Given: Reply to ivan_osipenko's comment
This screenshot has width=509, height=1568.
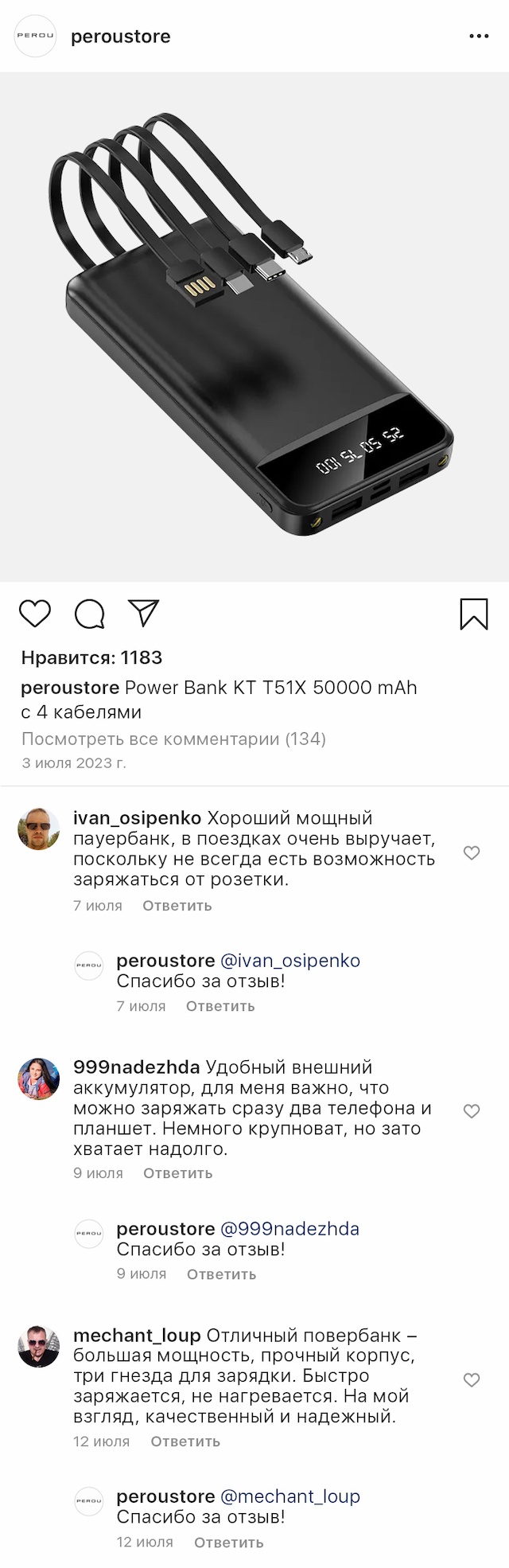Looking at the screenshot, I should tap(177, 906).
